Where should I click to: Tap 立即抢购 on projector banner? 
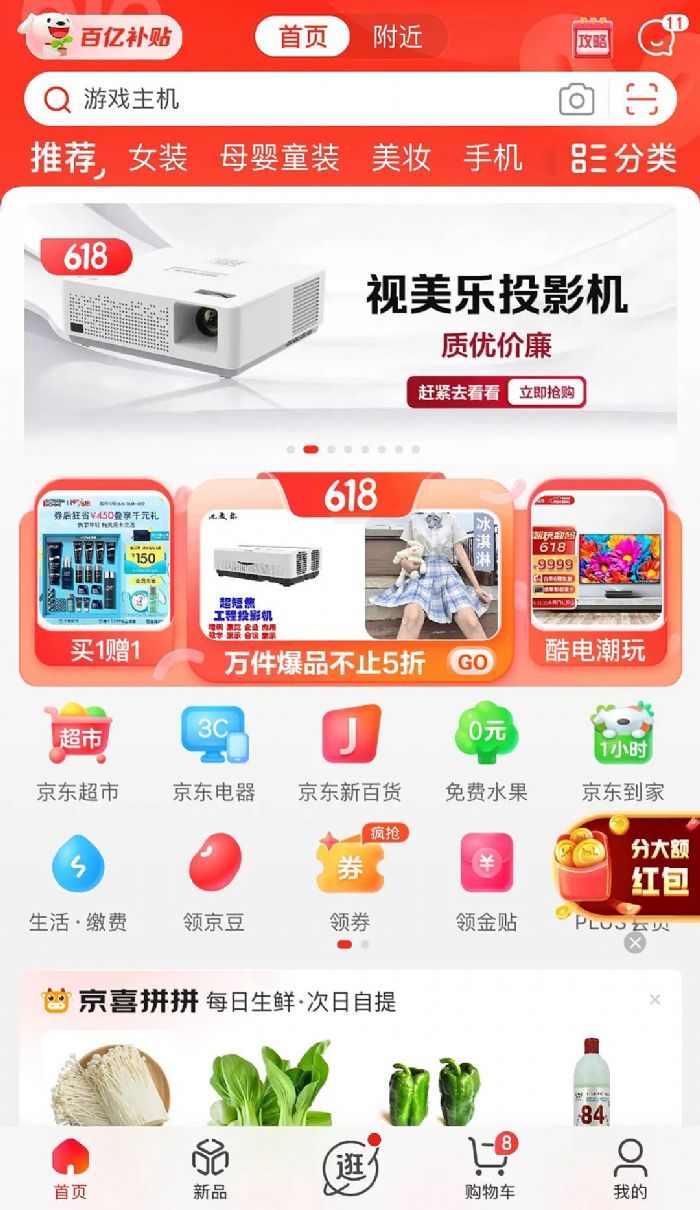click(x=546, y=392)
